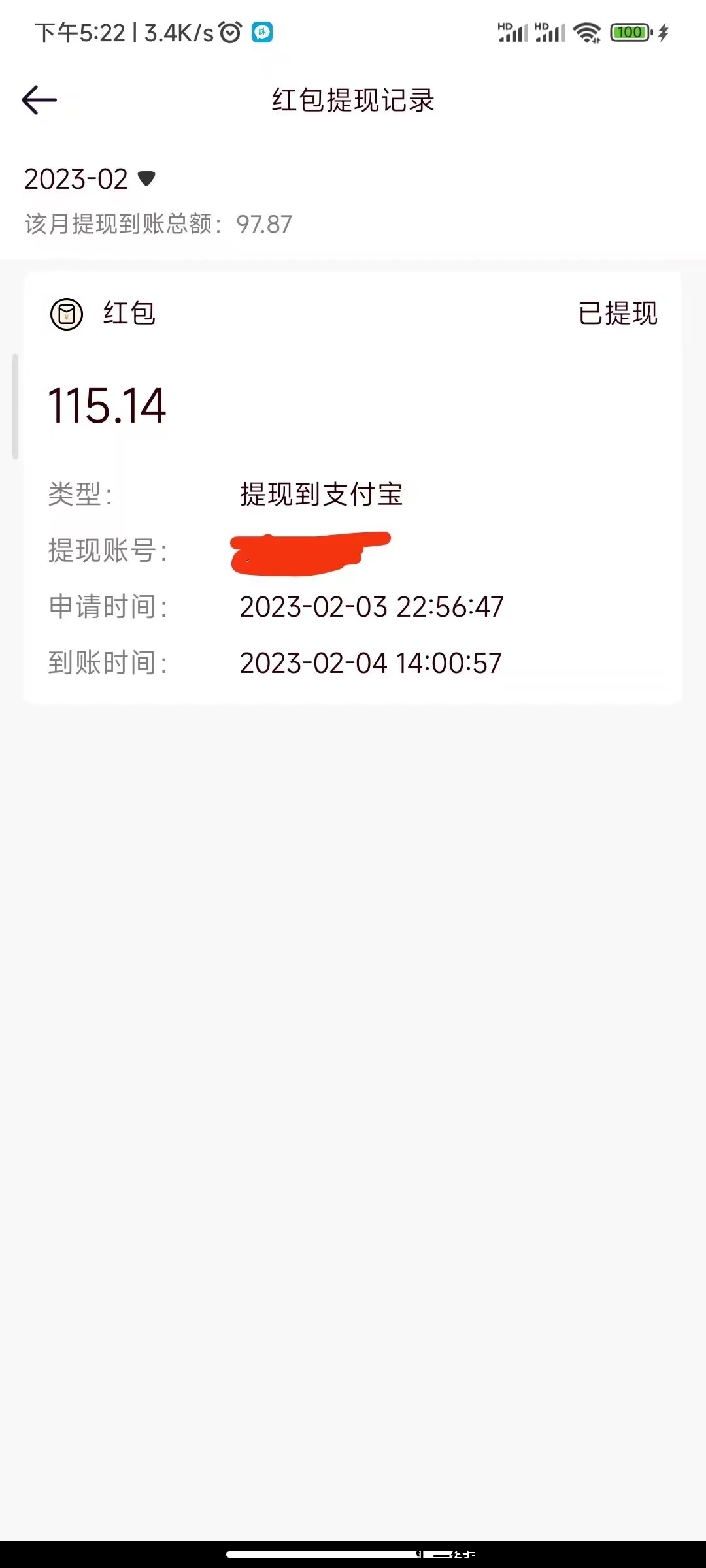This screenshot has height=1568, width=706.
Task: Tap the second SIM signal indicator
Action: pos(548,31)
